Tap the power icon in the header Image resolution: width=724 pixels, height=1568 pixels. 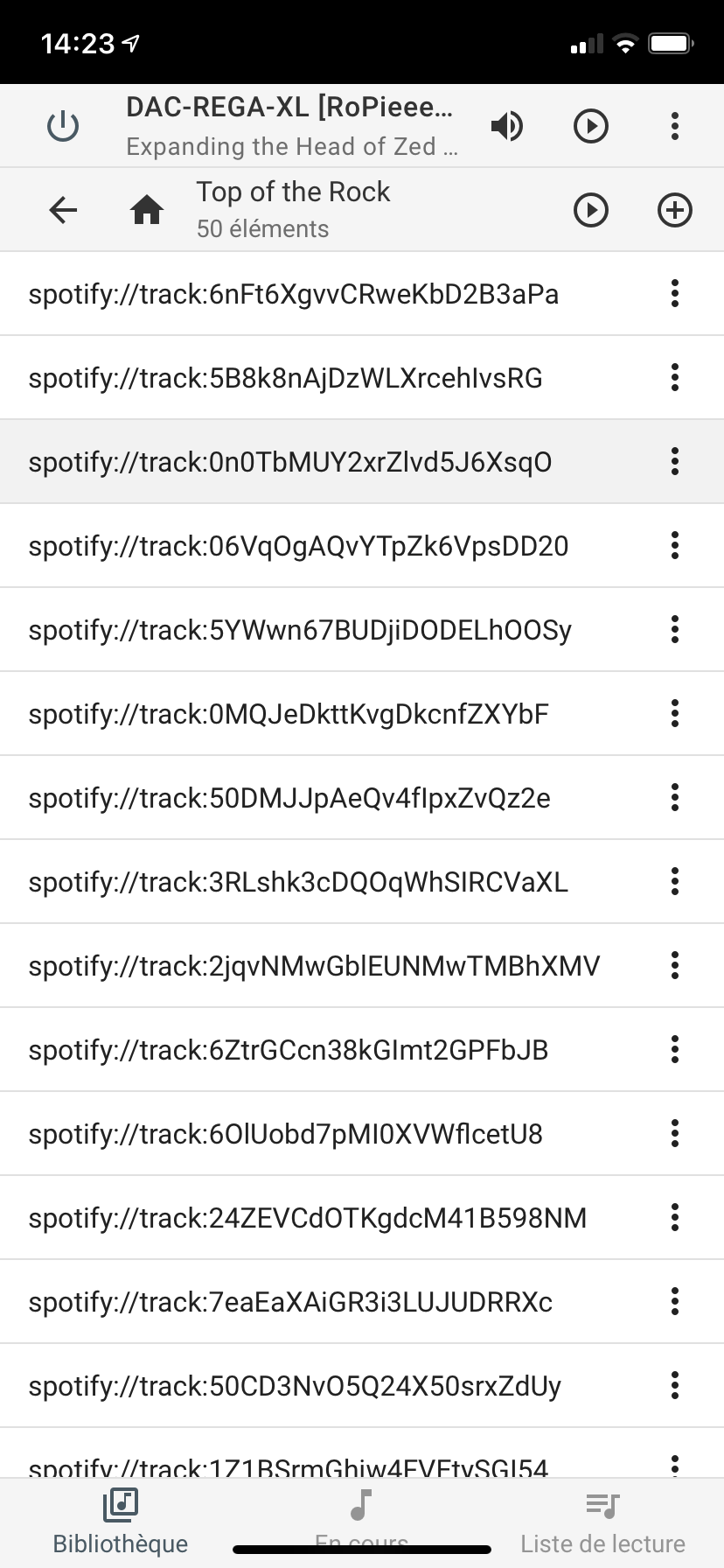63,126
